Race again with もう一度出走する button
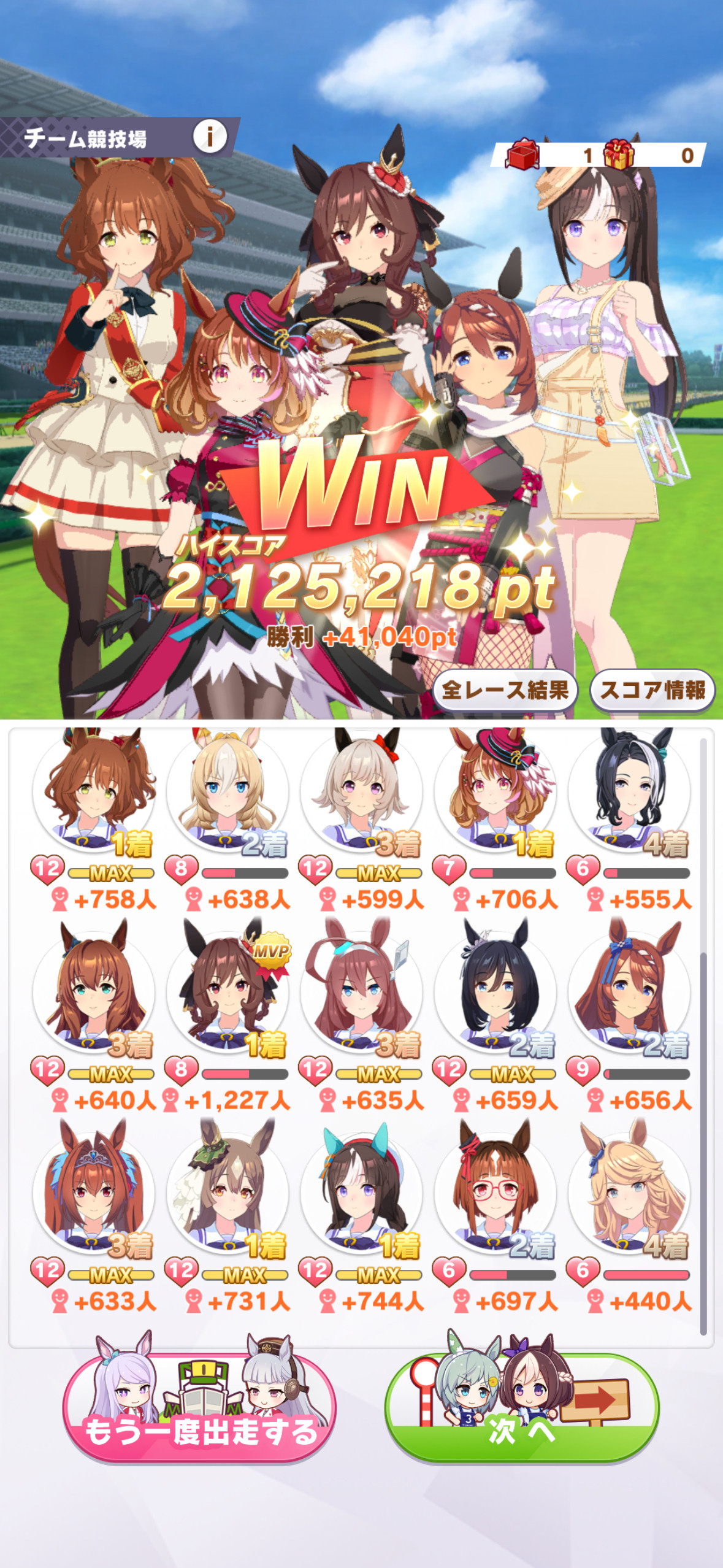Screen dimensions: 723x1568 point(200,1407)
